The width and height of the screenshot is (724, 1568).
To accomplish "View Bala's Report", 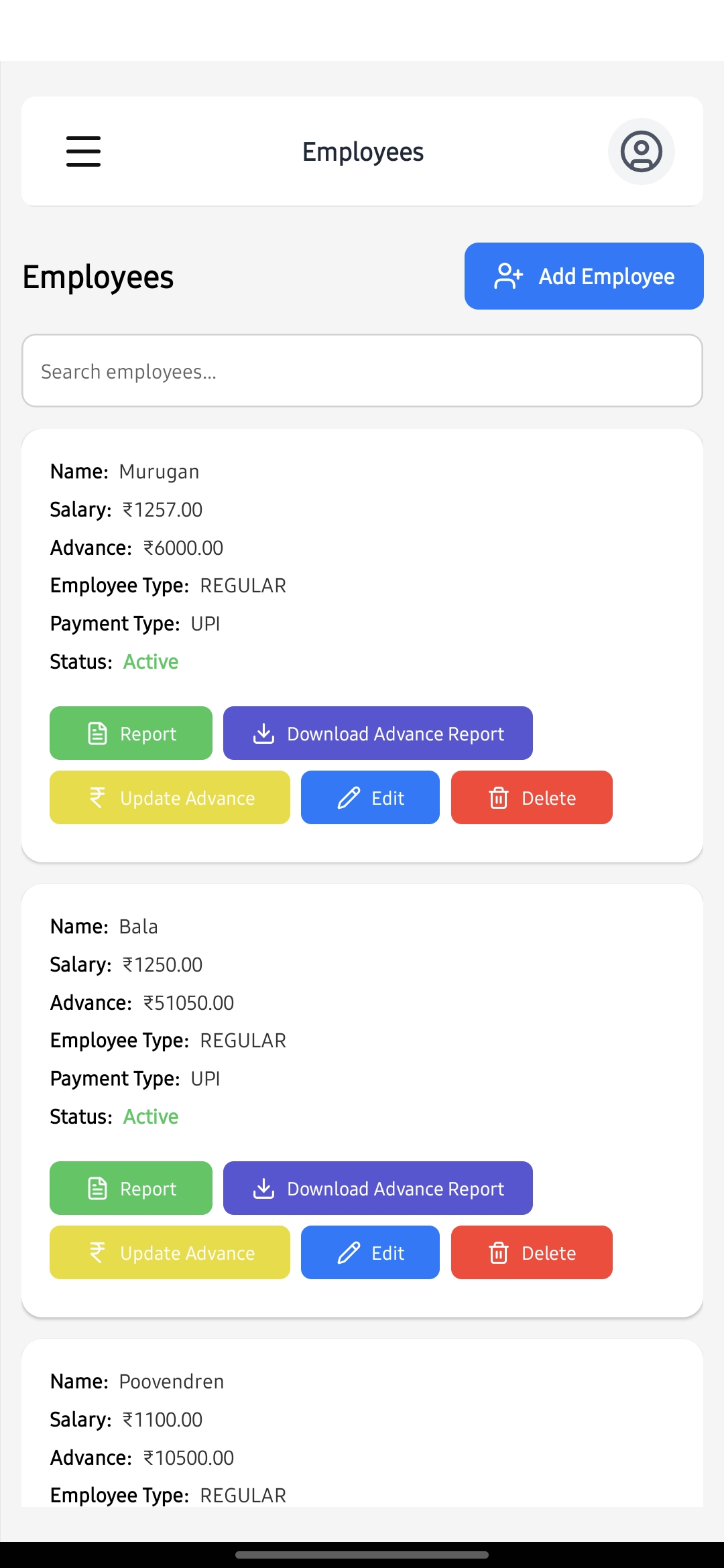I will pos(131,1188).
